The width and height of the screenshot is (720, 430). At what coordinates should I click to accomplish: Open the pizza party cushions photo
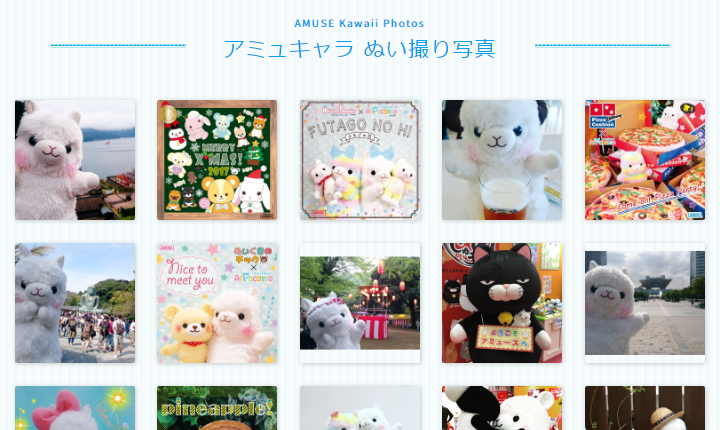[645, 160]
